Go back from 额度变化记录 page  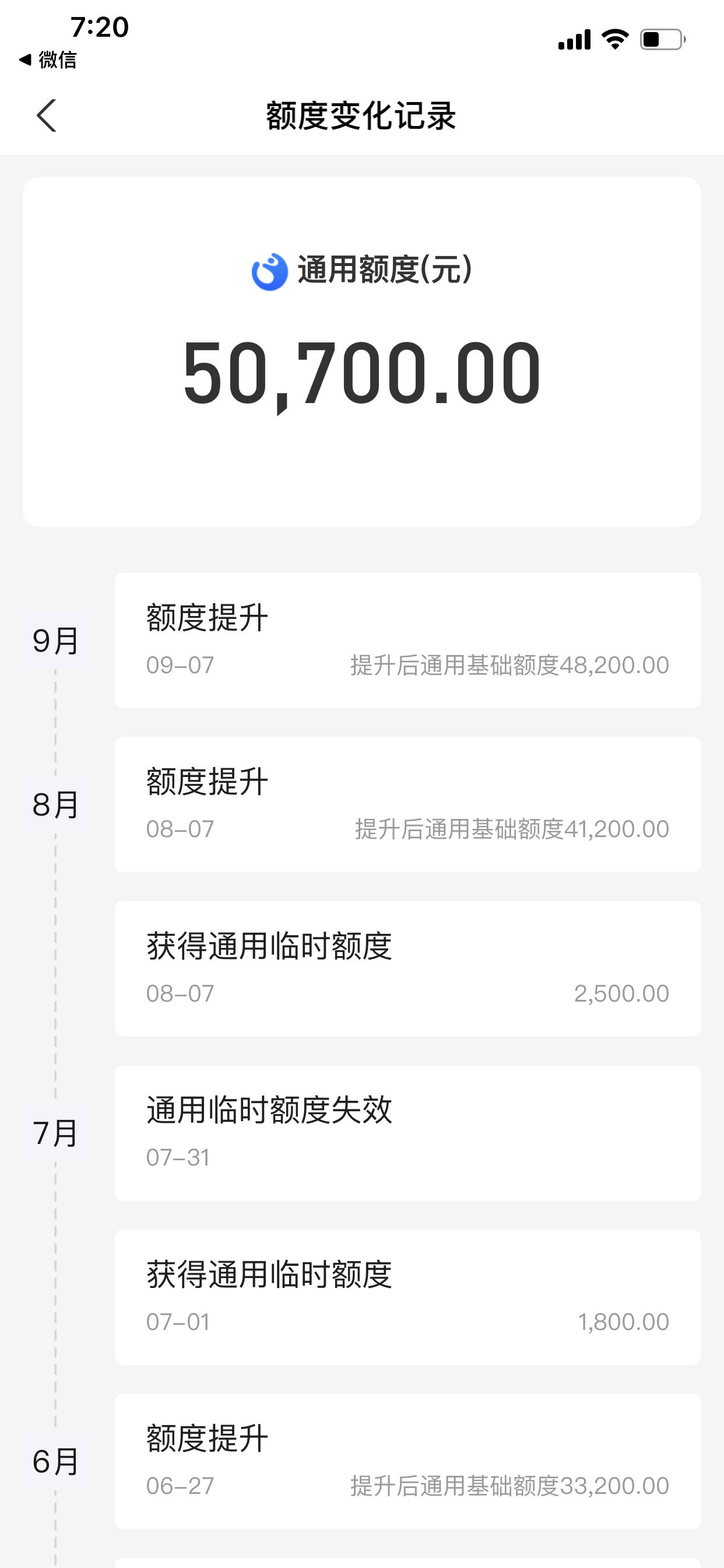click(x=46, y=116)
